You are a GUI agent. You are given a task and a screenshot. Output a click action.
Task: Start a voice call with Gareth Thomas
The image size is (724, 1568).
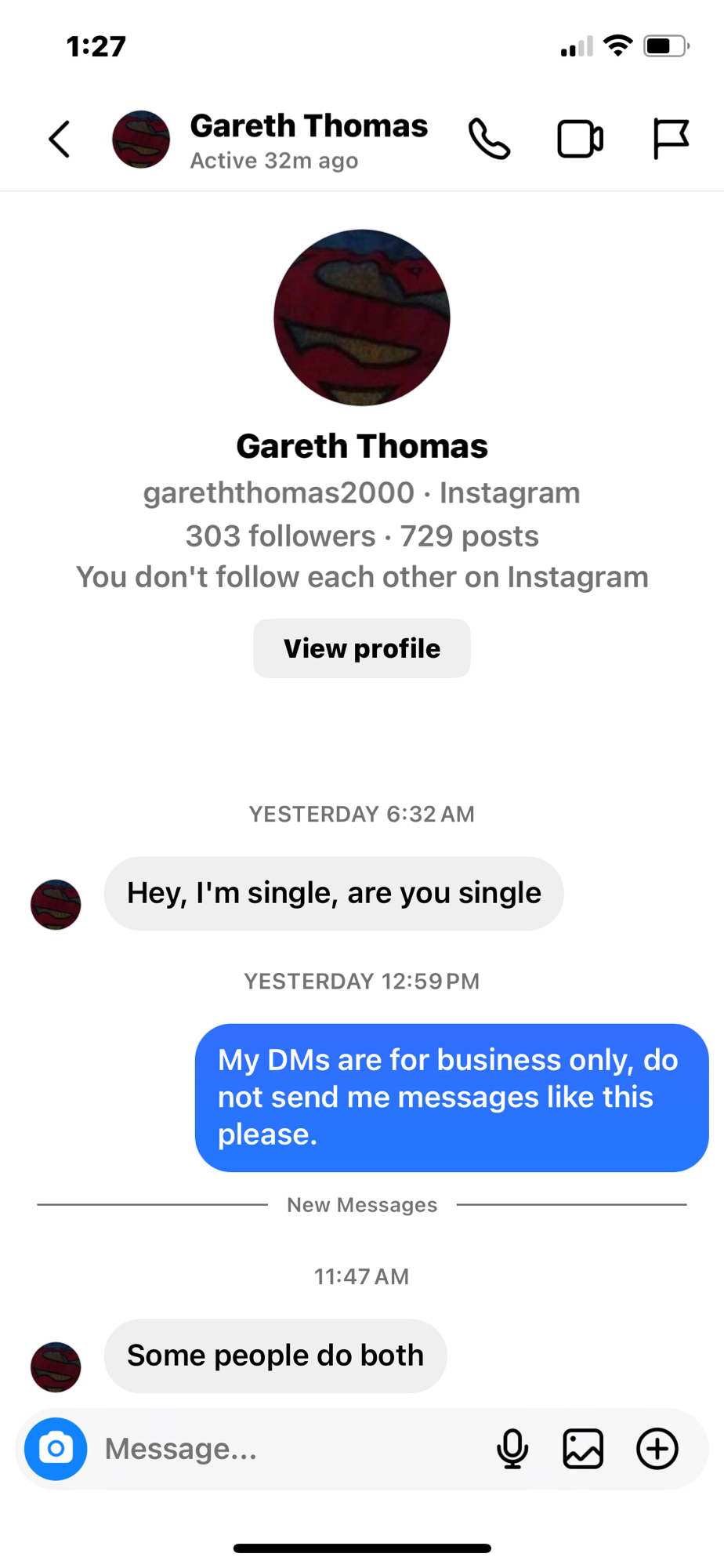pyautogui.click(x=490, y=140)
